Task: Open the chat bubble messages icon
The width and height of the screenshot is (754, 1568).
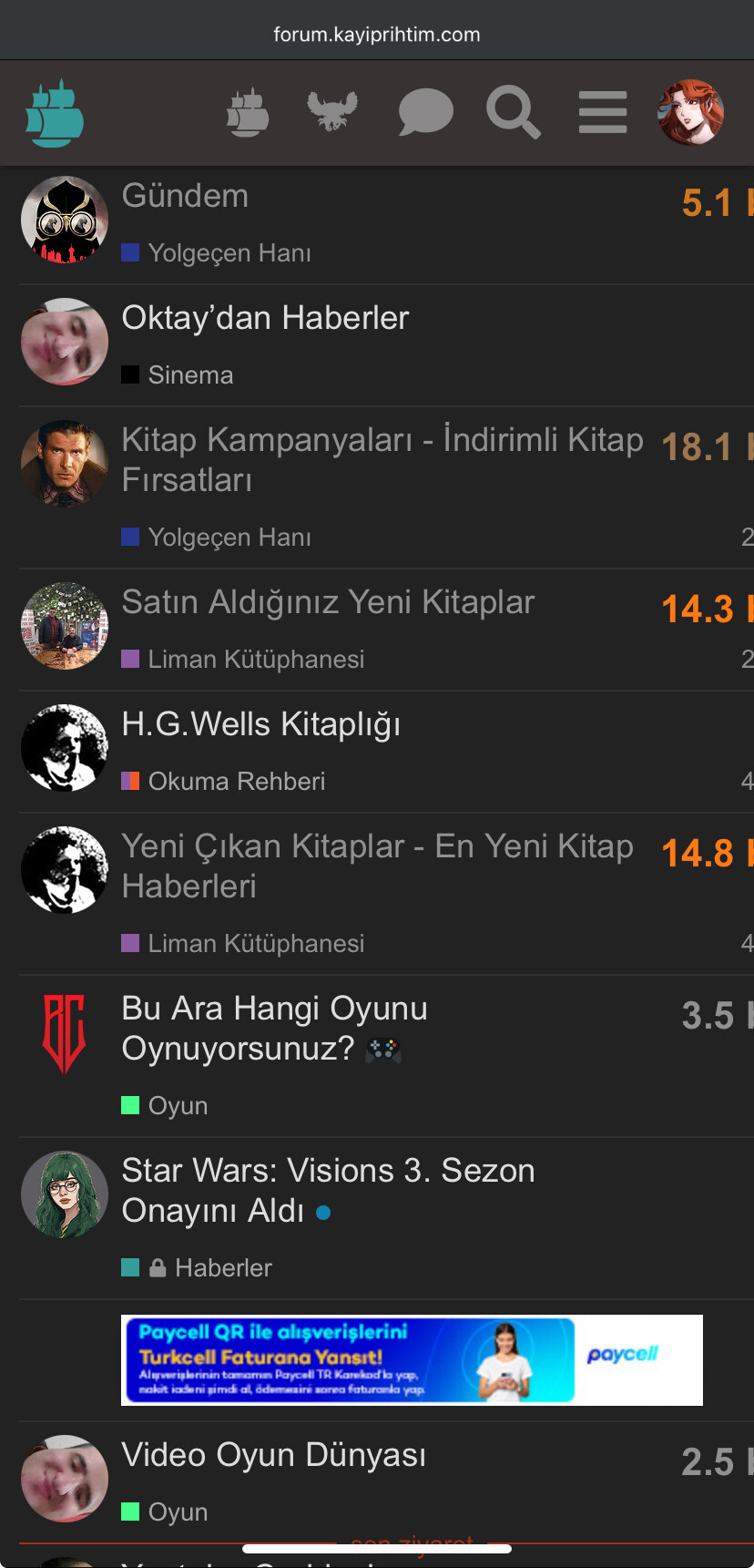Action: coord(425,113)
